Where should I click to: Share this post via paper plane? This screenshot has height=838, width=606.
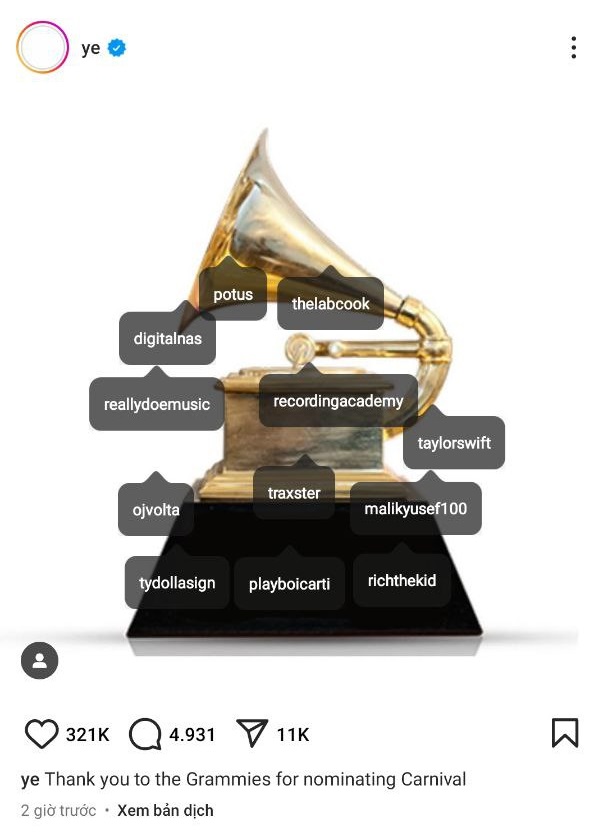(252, 734)
